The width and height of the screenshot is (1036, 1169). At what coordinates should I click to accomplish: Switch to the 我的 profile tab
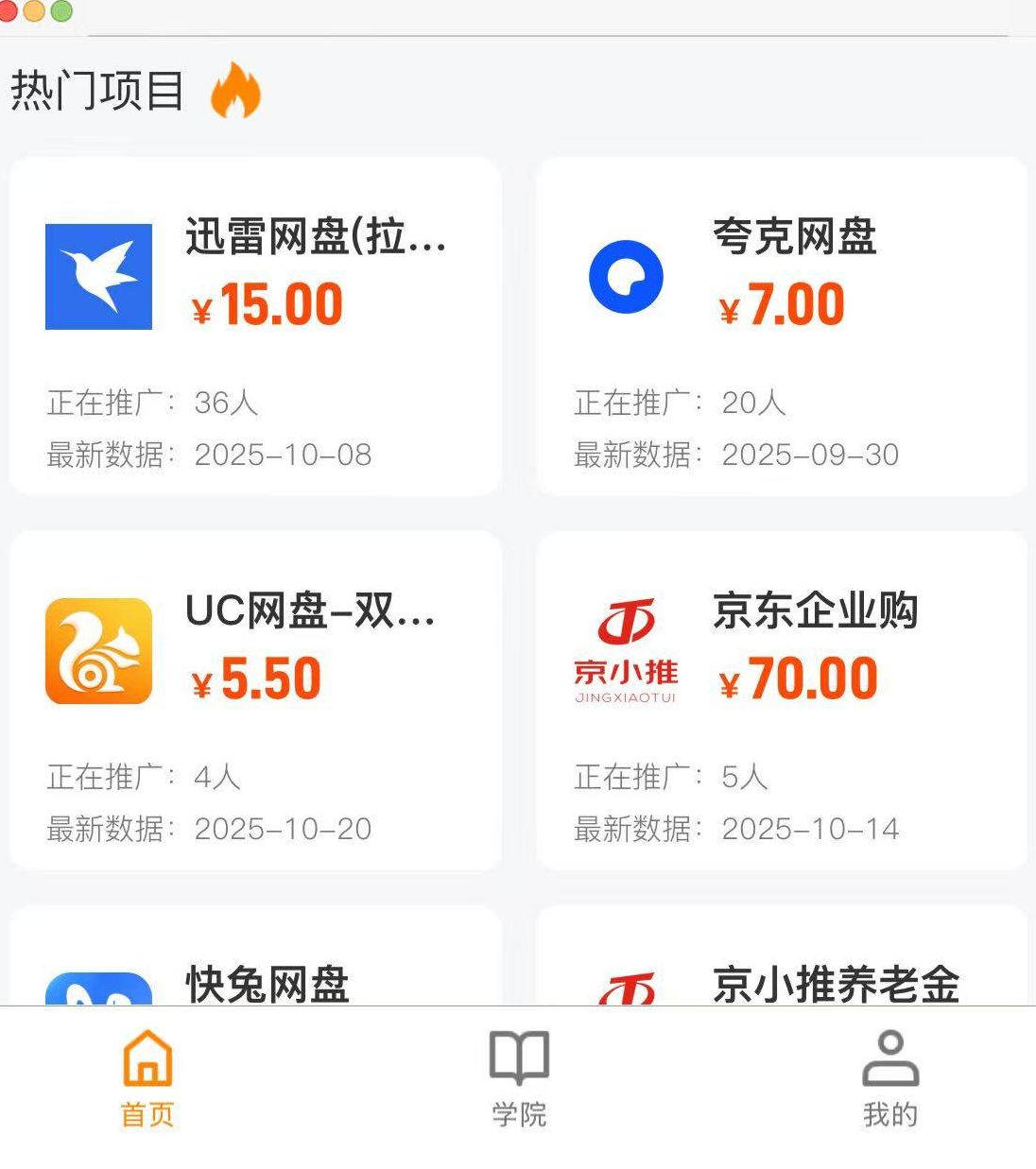[x=890, y=1078]
